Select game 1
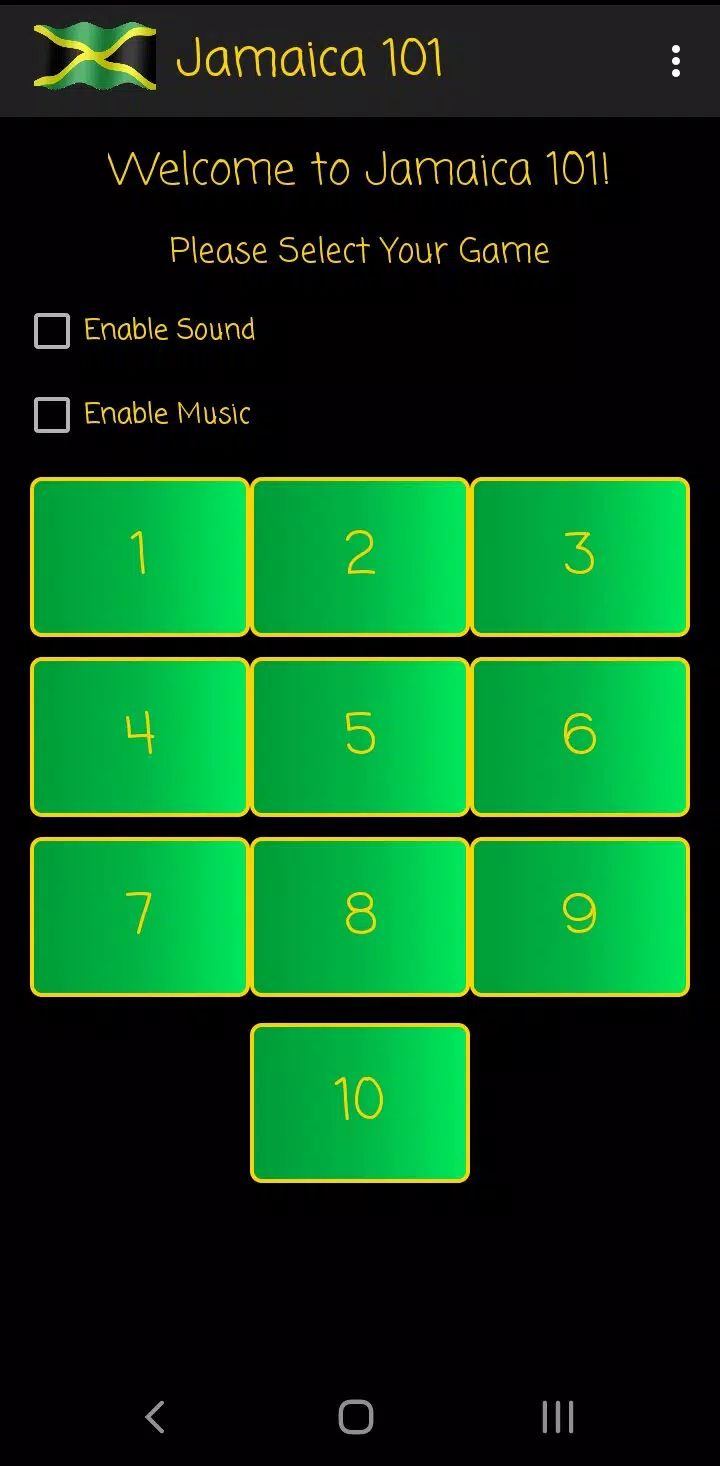The image size is (720, 1466). tap(140, 557)
